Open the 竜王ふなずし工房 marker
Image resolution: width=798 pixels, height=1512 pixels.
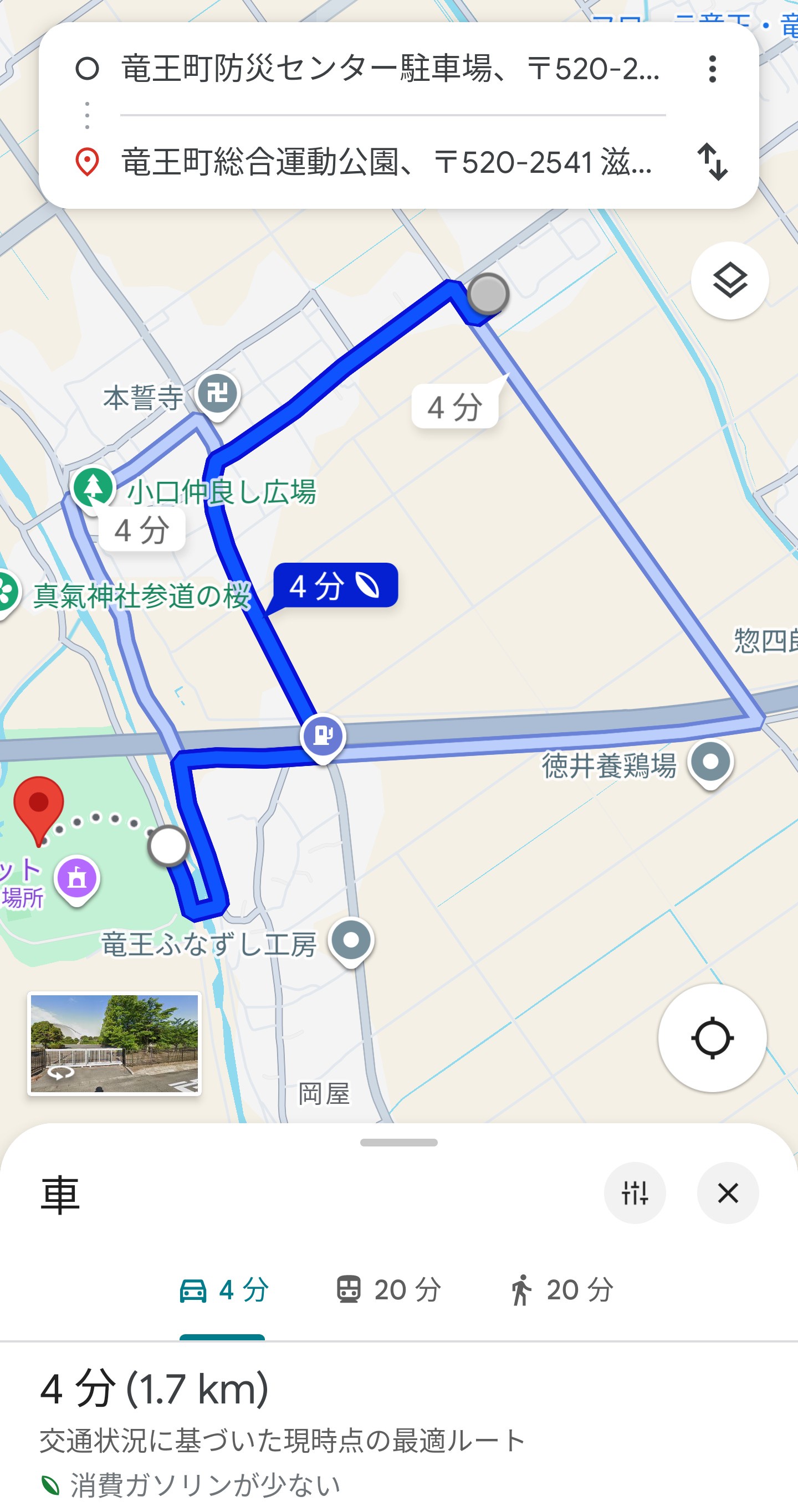pos(351,940)
